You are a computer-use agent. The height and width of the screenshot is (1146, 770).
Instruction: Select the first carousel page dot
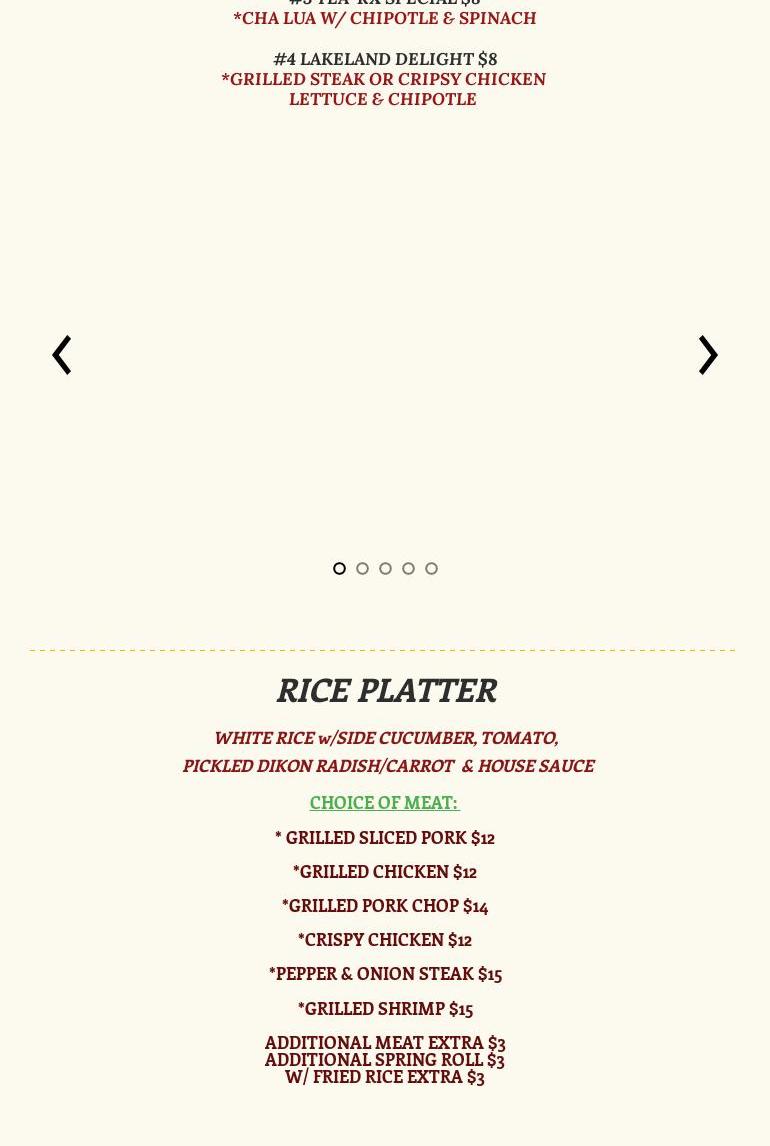coord(339,569)
